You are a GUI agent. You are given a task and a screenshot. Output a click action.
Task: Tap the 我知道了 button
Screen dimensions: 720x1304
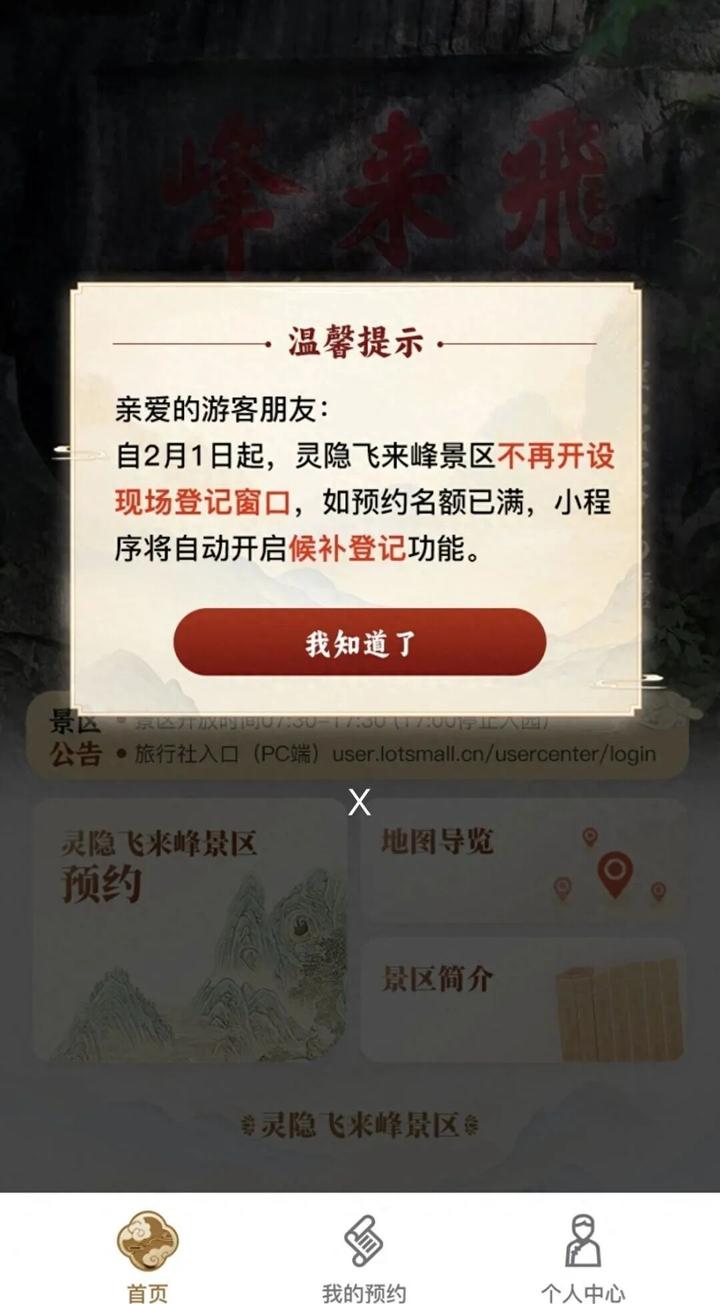tap(359, 642)
